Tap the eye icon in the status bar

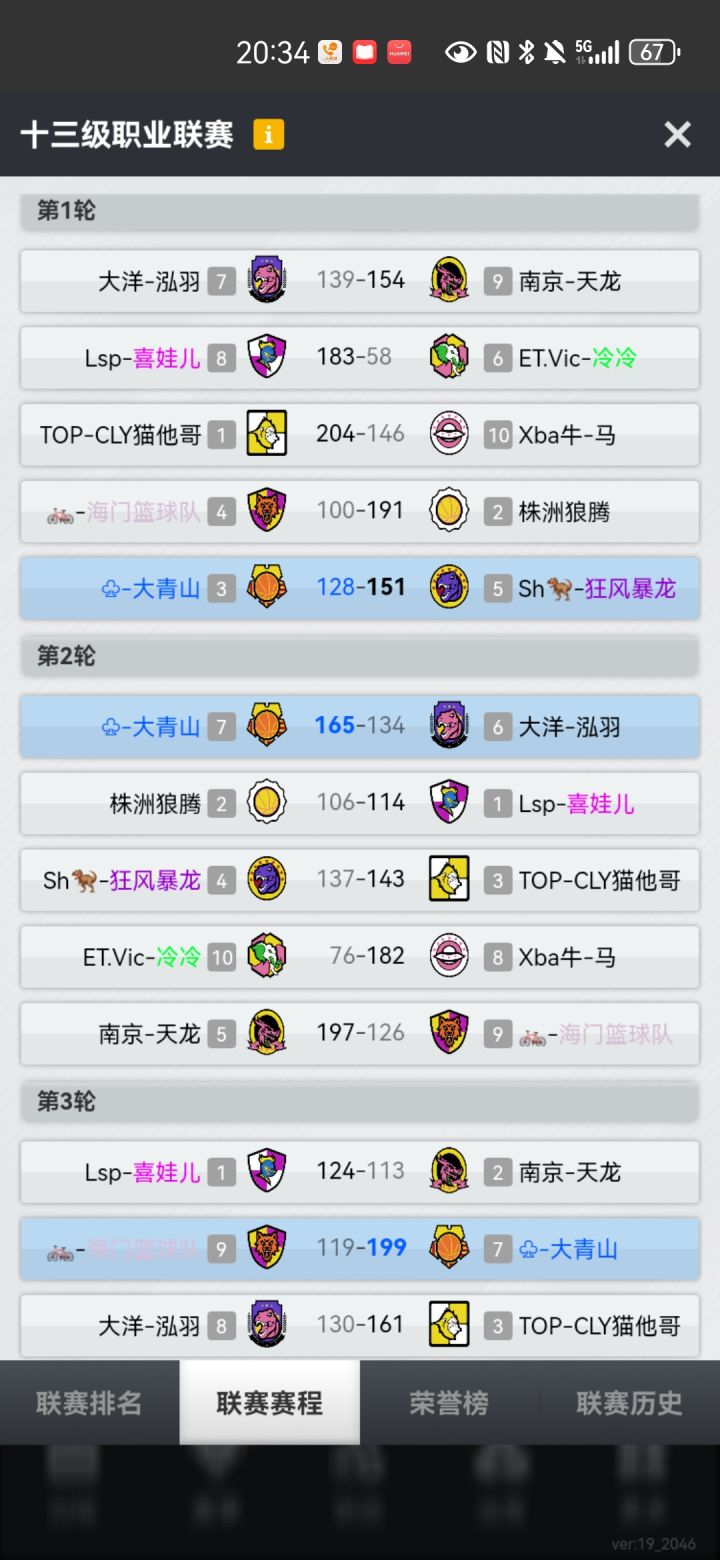coord(462,50)
